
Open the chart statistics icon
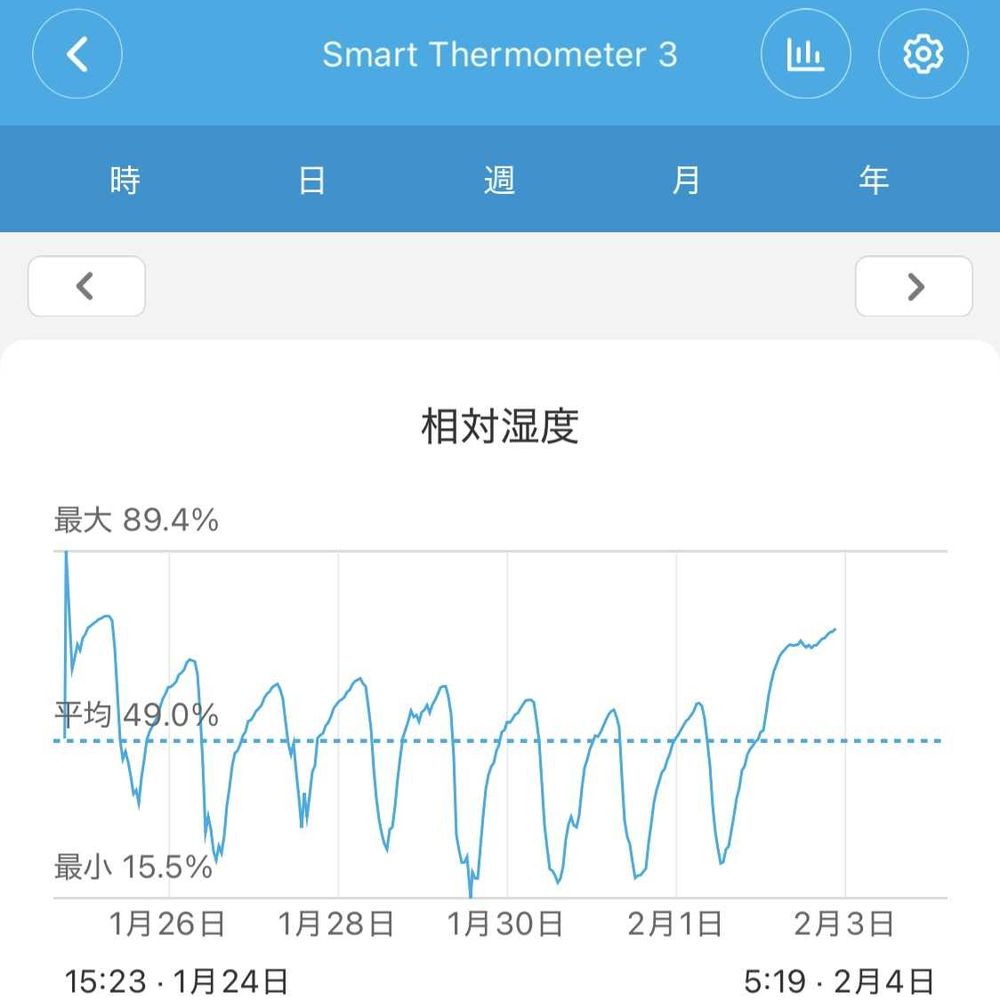tap(806, 55)
